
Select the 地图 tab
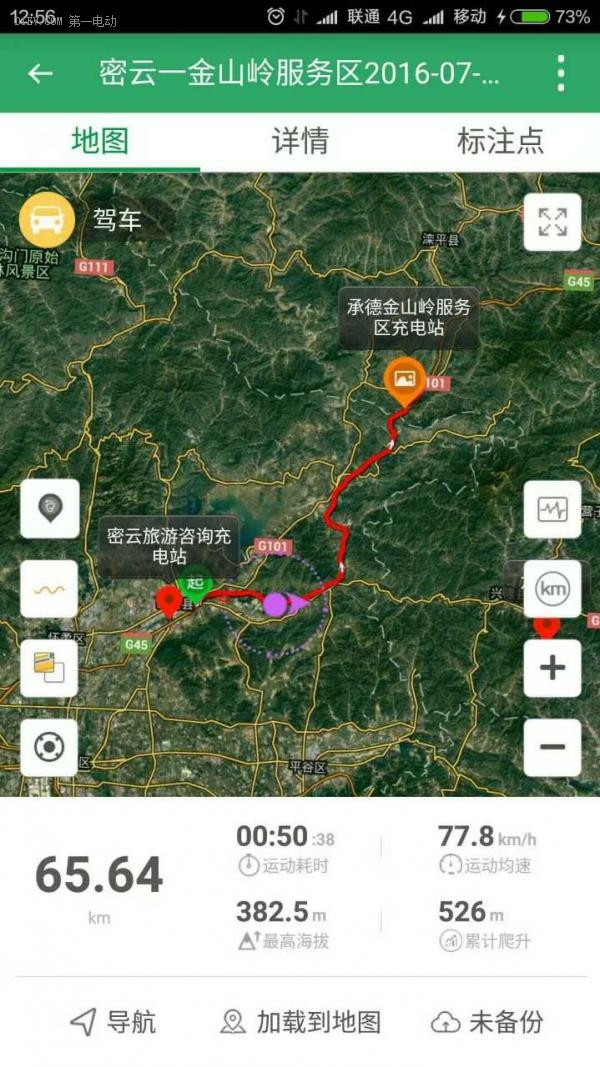point(100,142)
